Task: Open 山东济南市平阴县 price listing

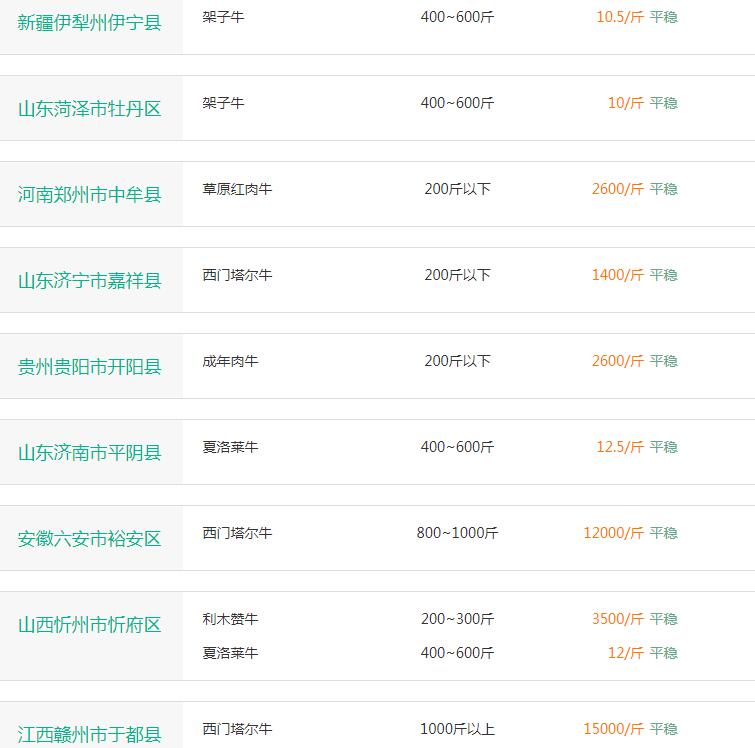Action: coord(89,452)
